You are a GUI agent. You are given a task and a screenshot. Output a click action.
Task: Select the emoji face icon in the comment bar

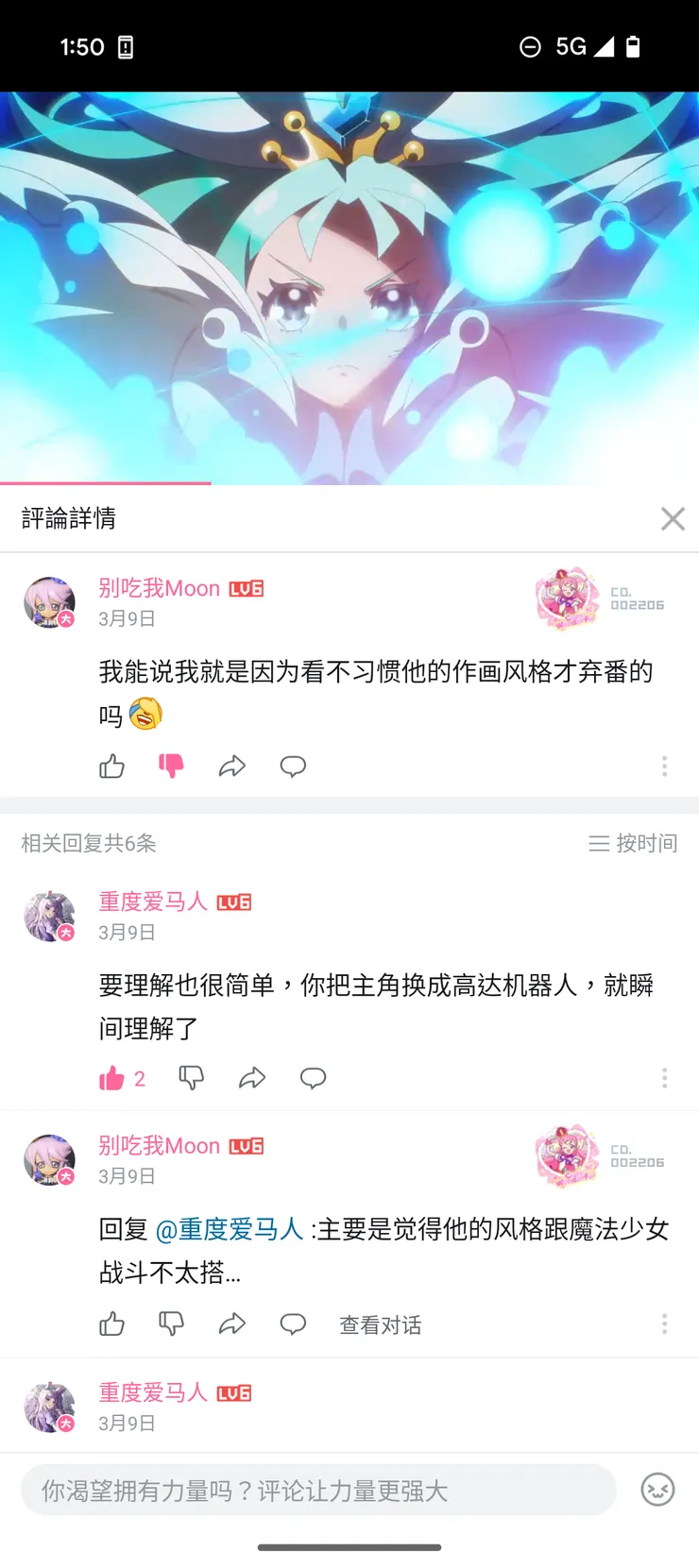656,1490
